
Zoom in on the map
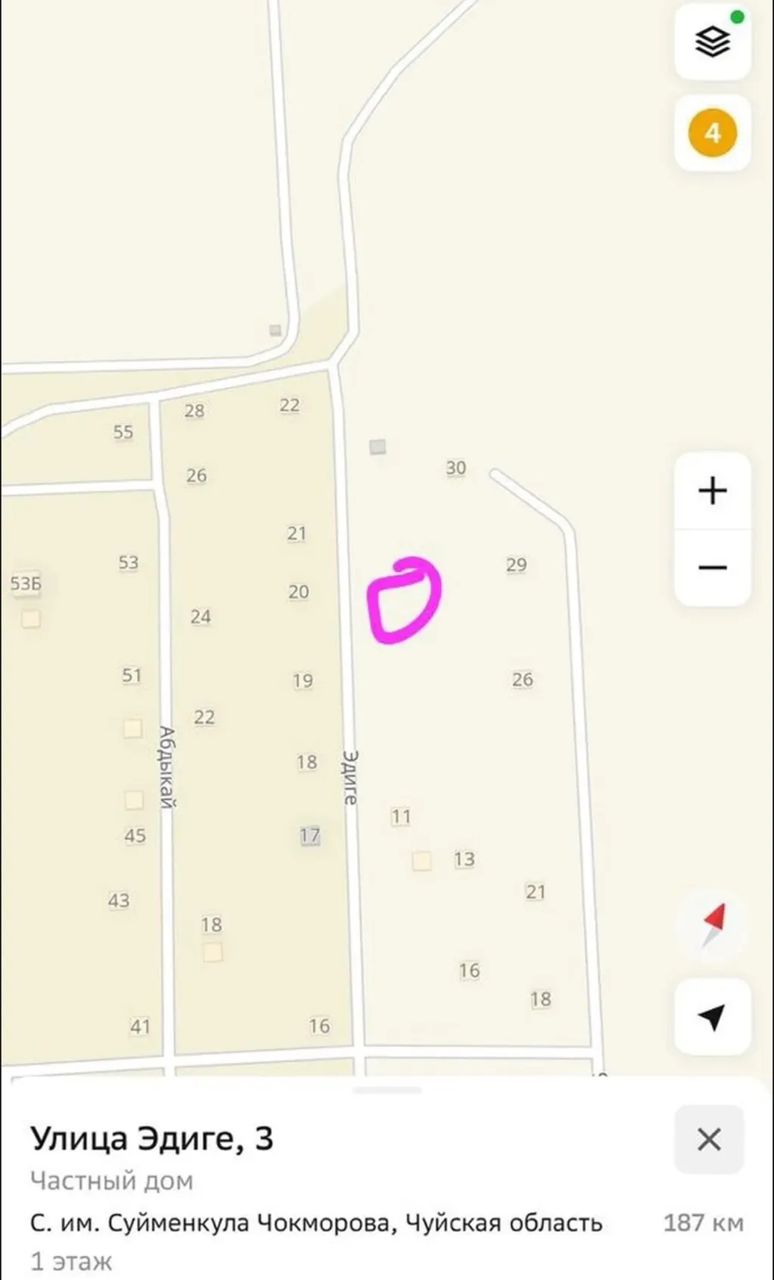[712, 491]
